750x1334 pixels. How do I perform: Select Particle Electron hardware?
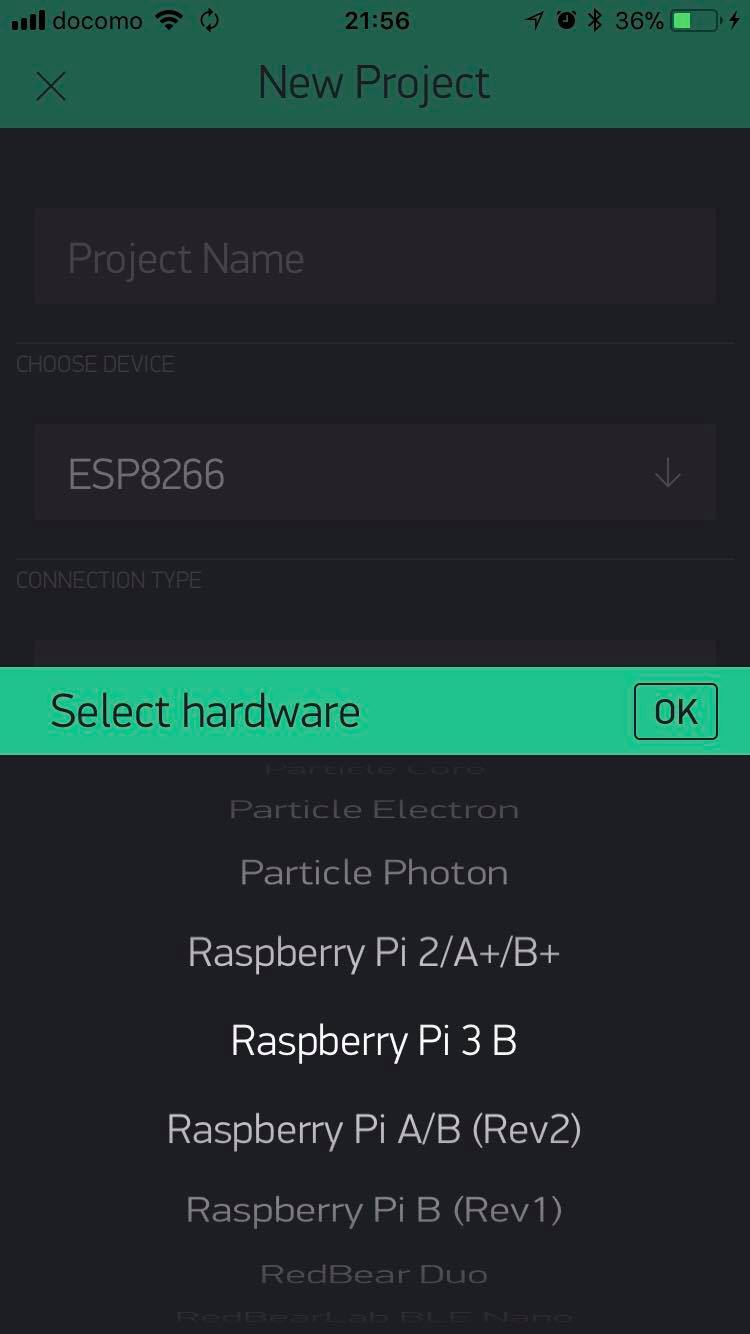tap(374, 809)
